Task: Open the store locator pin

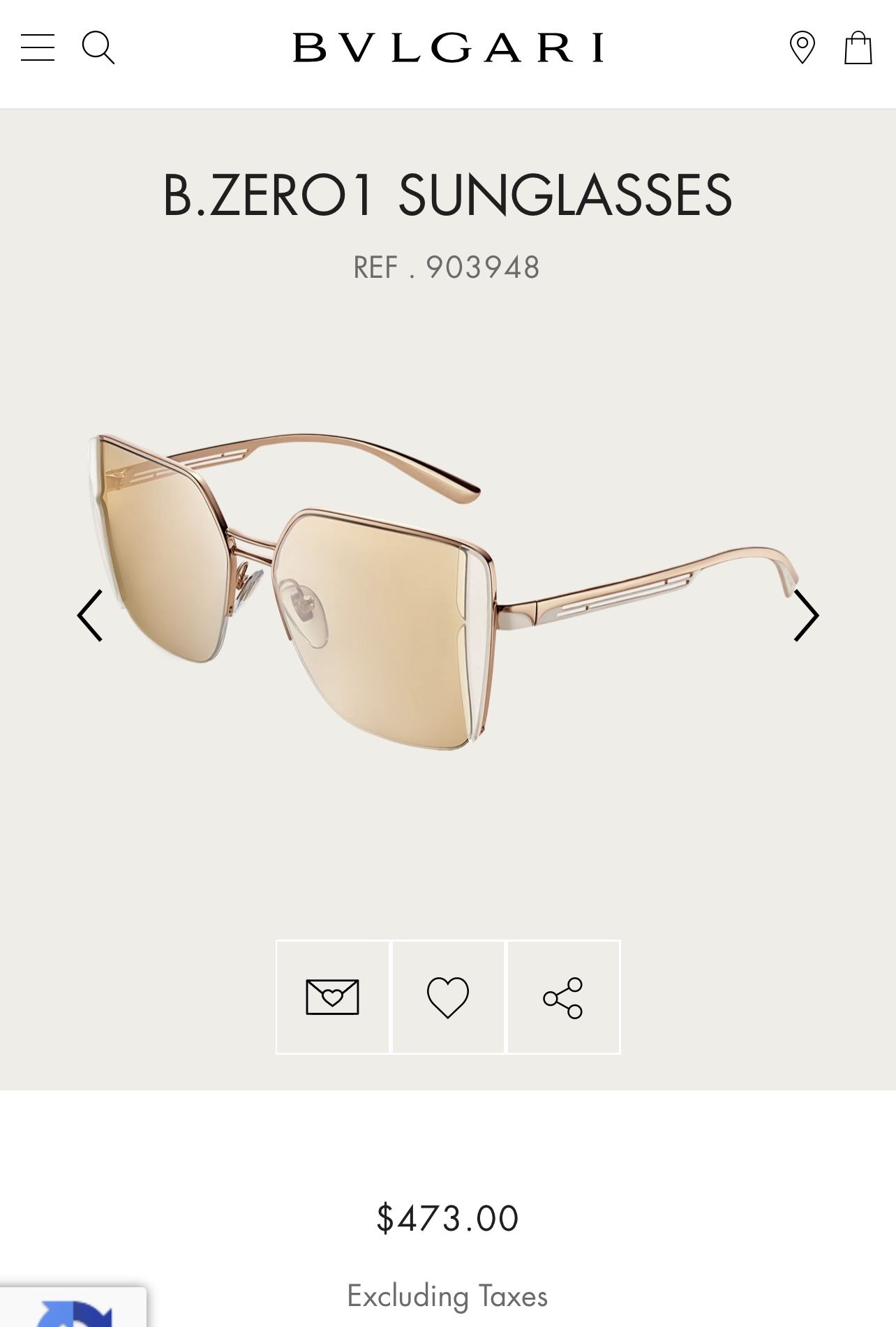Action: [802, 47]
